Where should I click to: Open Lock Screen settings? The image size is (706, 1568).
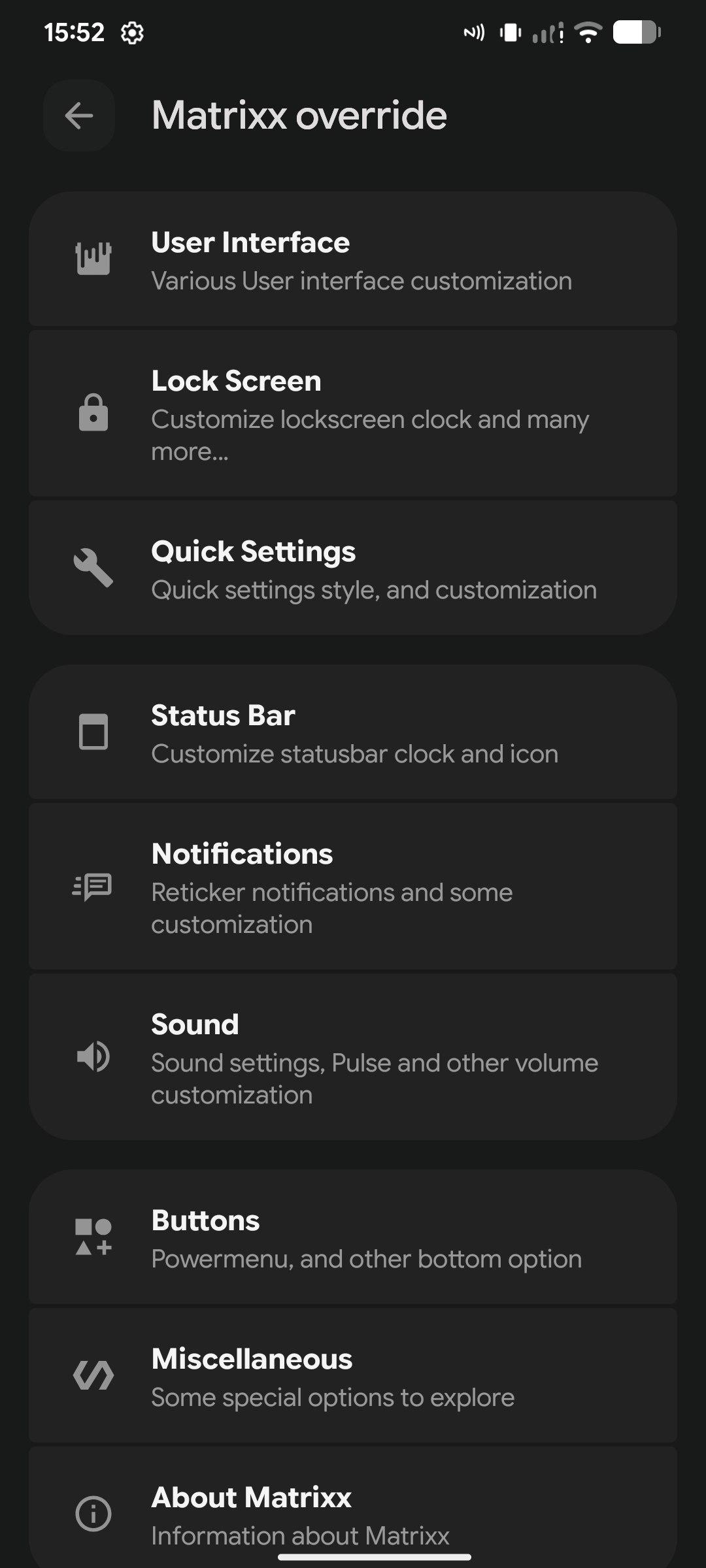pos(353,414)
